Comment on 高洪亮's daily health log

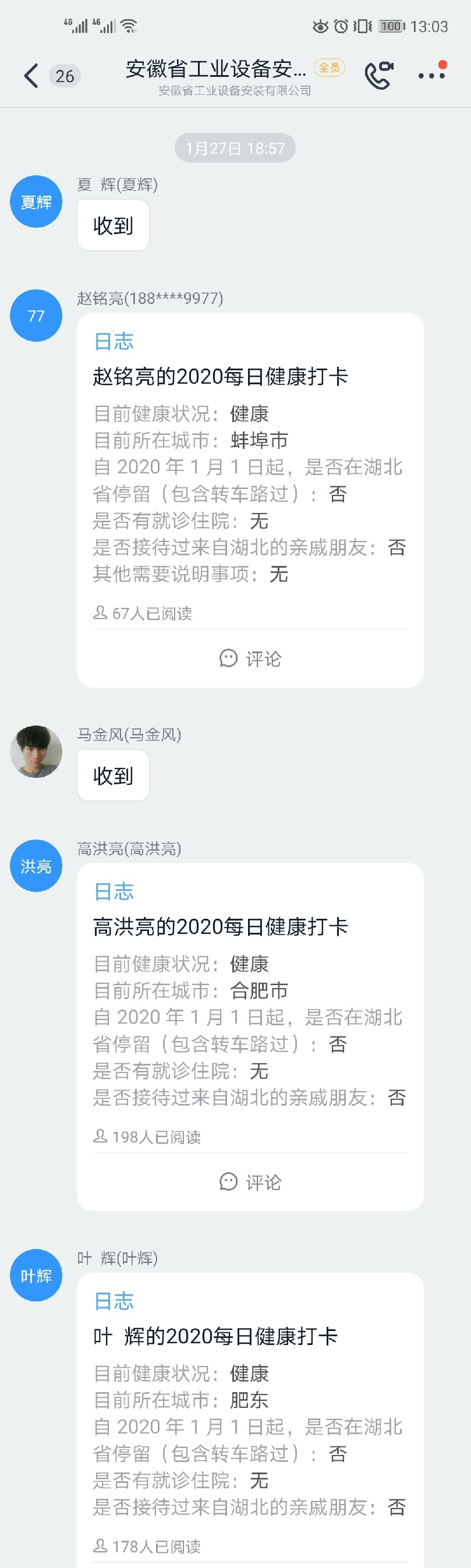coord(250,1182)
